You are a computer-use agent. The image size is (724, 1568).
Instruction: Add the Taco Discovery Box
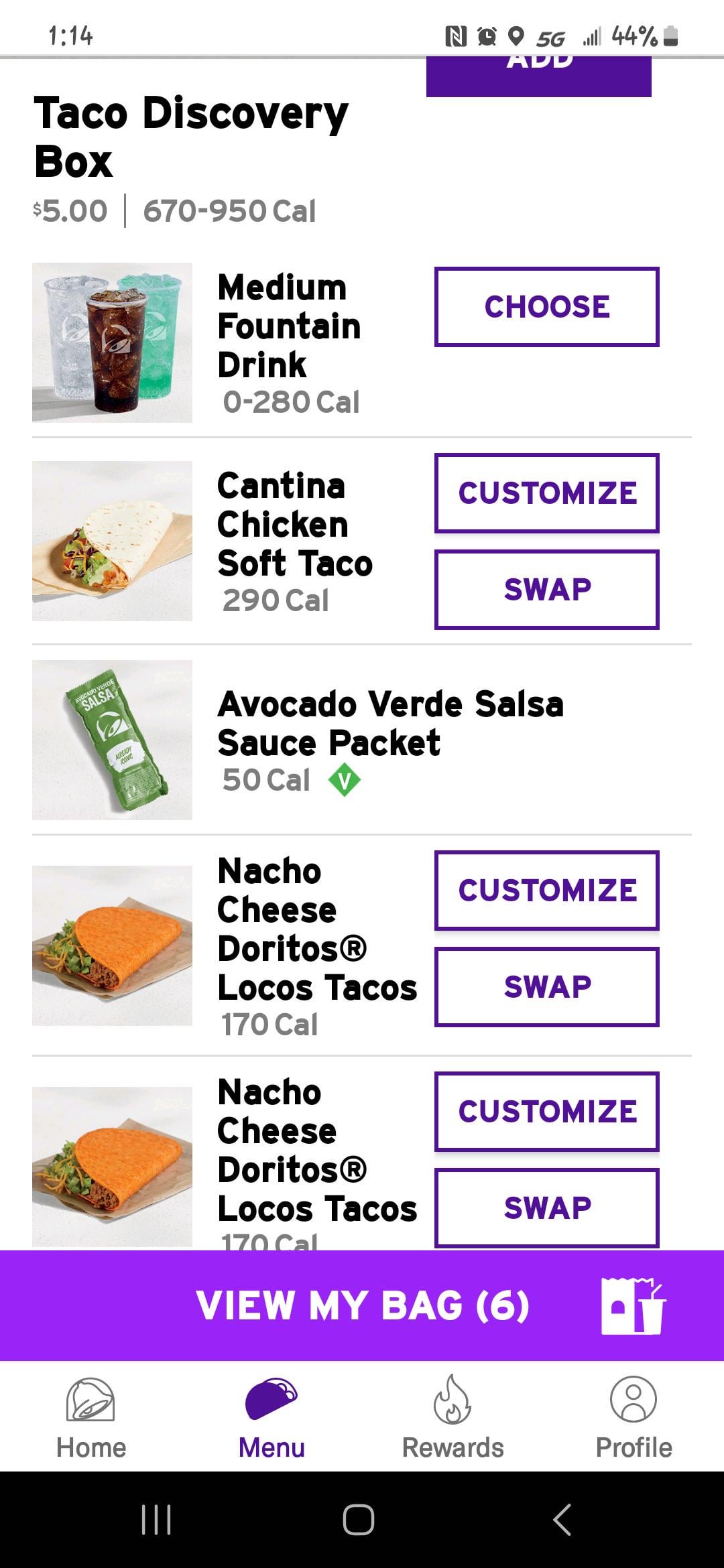[x=538, y=75]
